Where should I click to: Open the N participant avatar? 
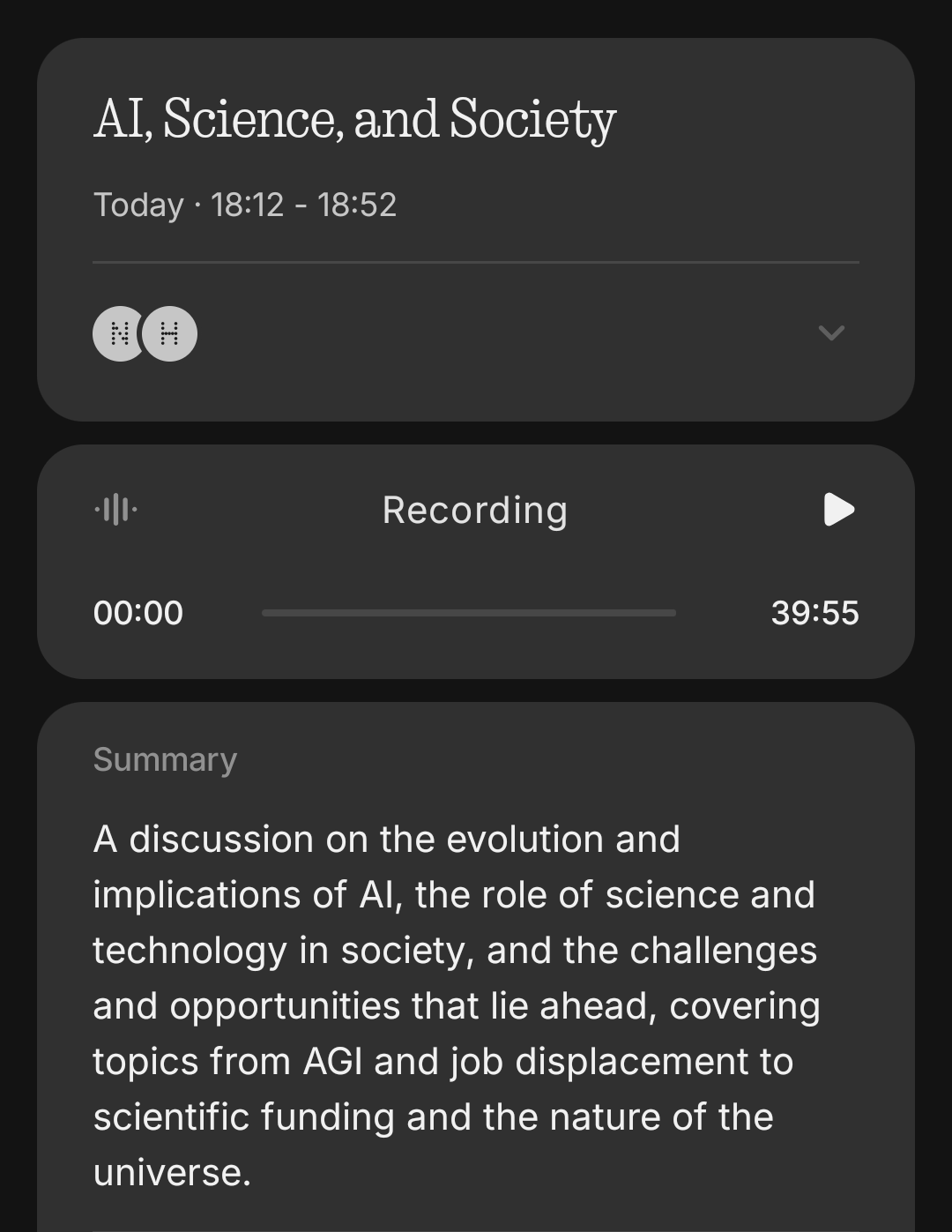[x=116, y=333]
